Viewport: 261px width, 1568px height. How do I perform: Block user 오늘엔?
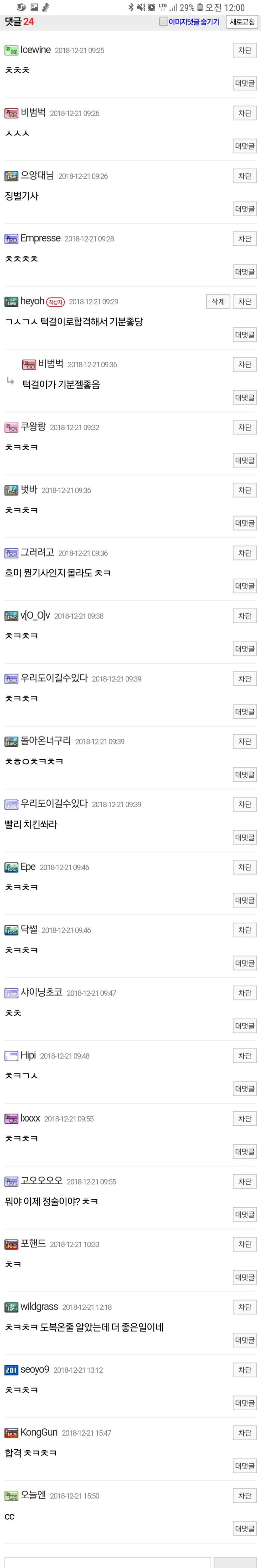coord(245,1495)
